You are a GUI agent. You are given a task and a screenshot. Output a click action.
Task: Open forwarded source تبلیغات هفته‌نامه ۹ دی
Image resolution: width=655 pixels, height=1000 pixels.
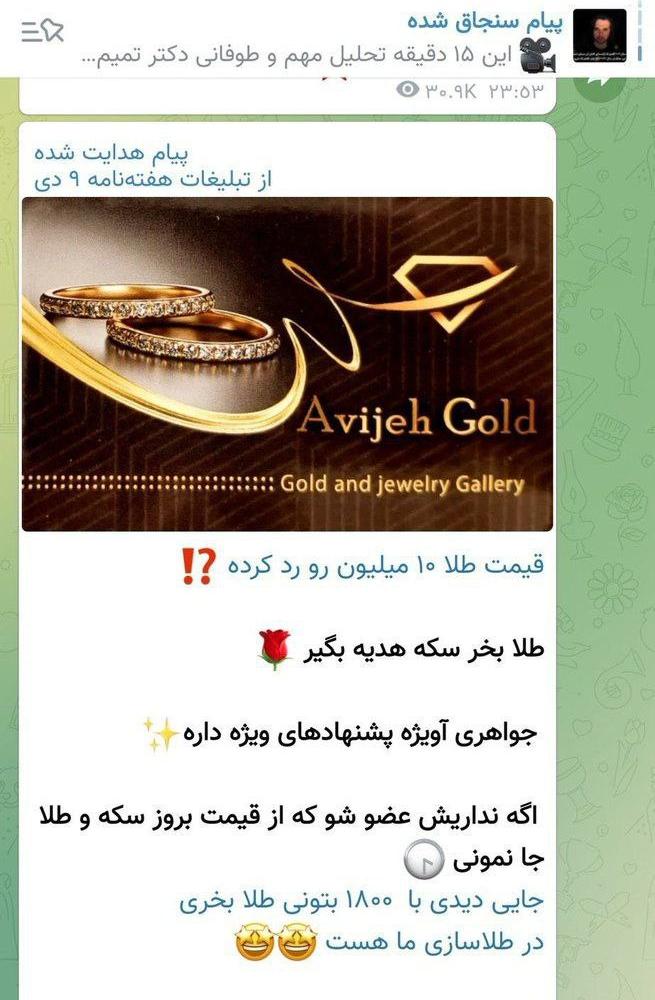150,179
